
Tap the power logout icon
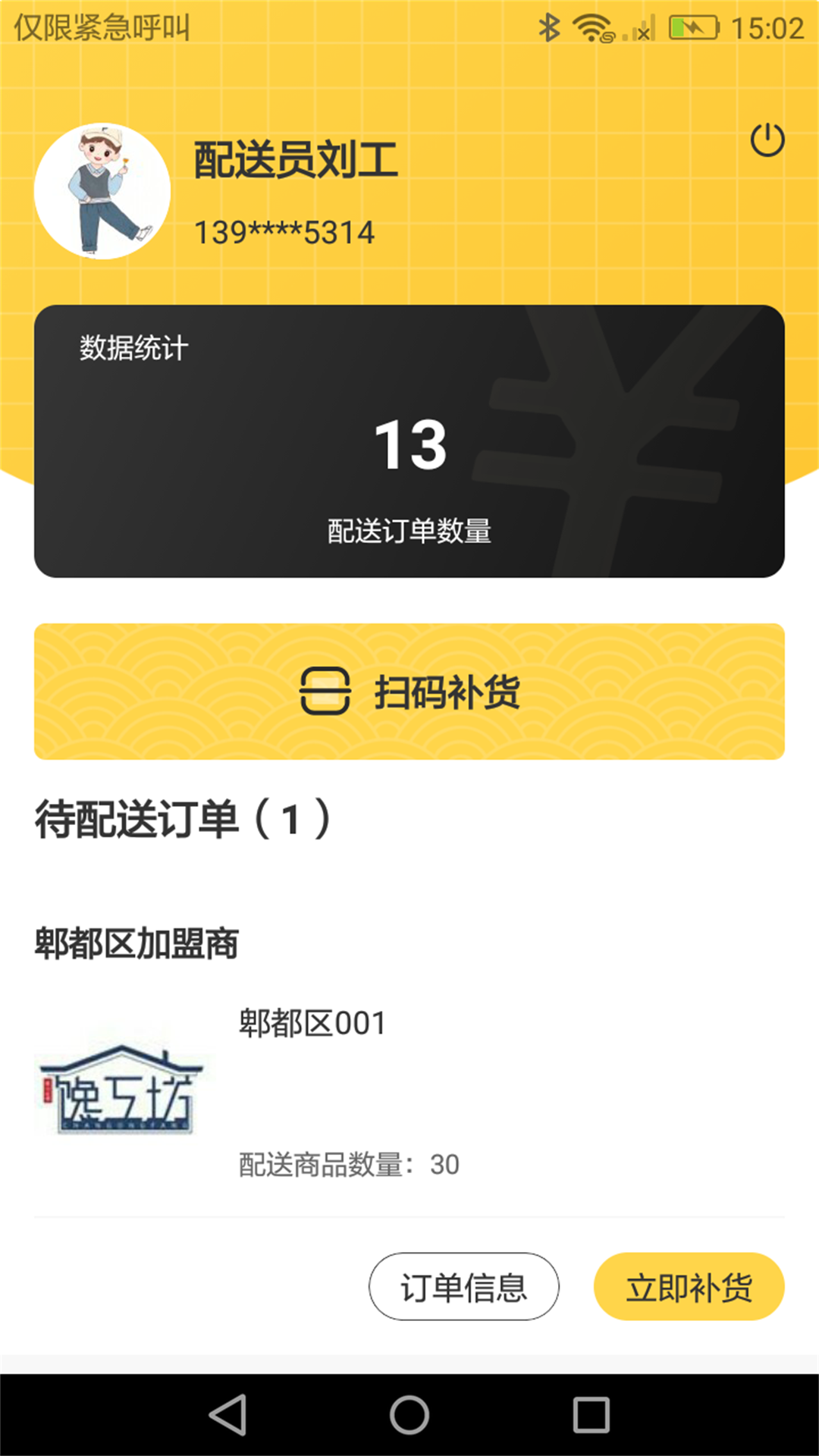(767, 140)
